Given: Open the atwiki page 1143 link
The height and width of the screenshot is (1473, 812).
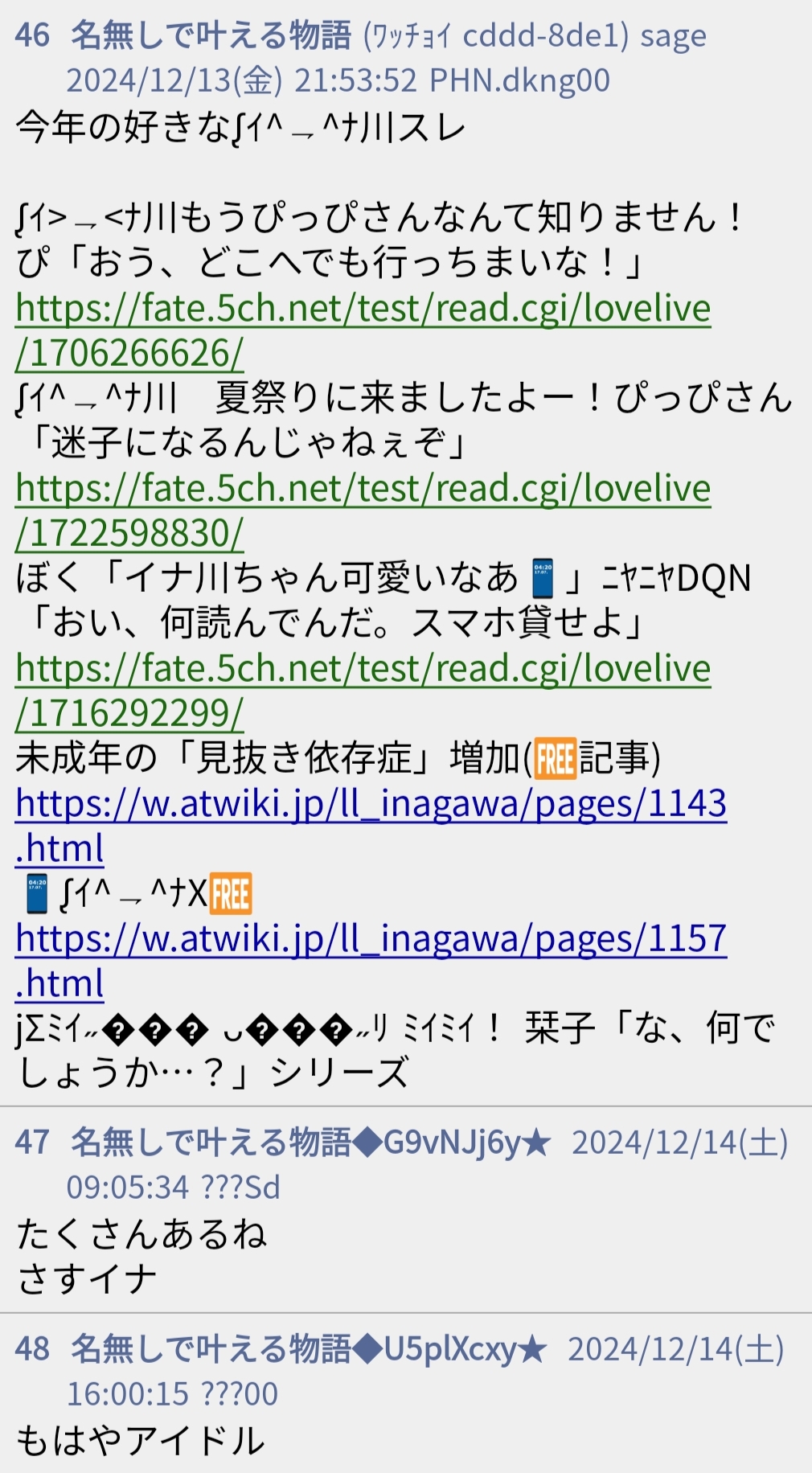Looking at the screenshot, I should [371, 826].
